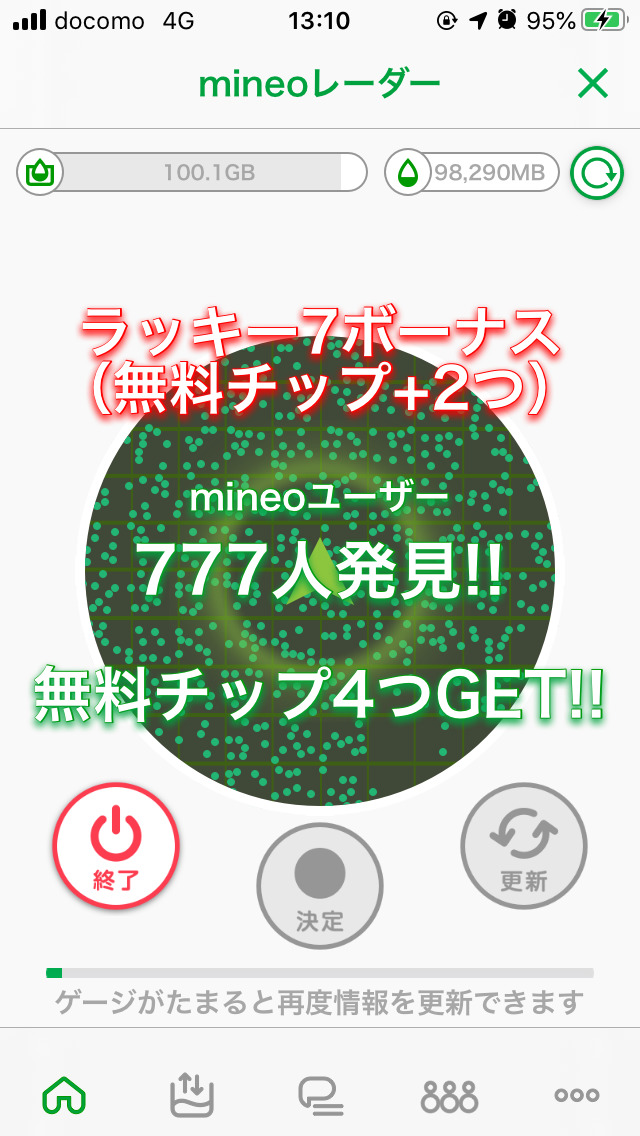Switch to the chat bubble tab
The width and height of the screenshot is (640, 1136).
[x=320, y=1095]
